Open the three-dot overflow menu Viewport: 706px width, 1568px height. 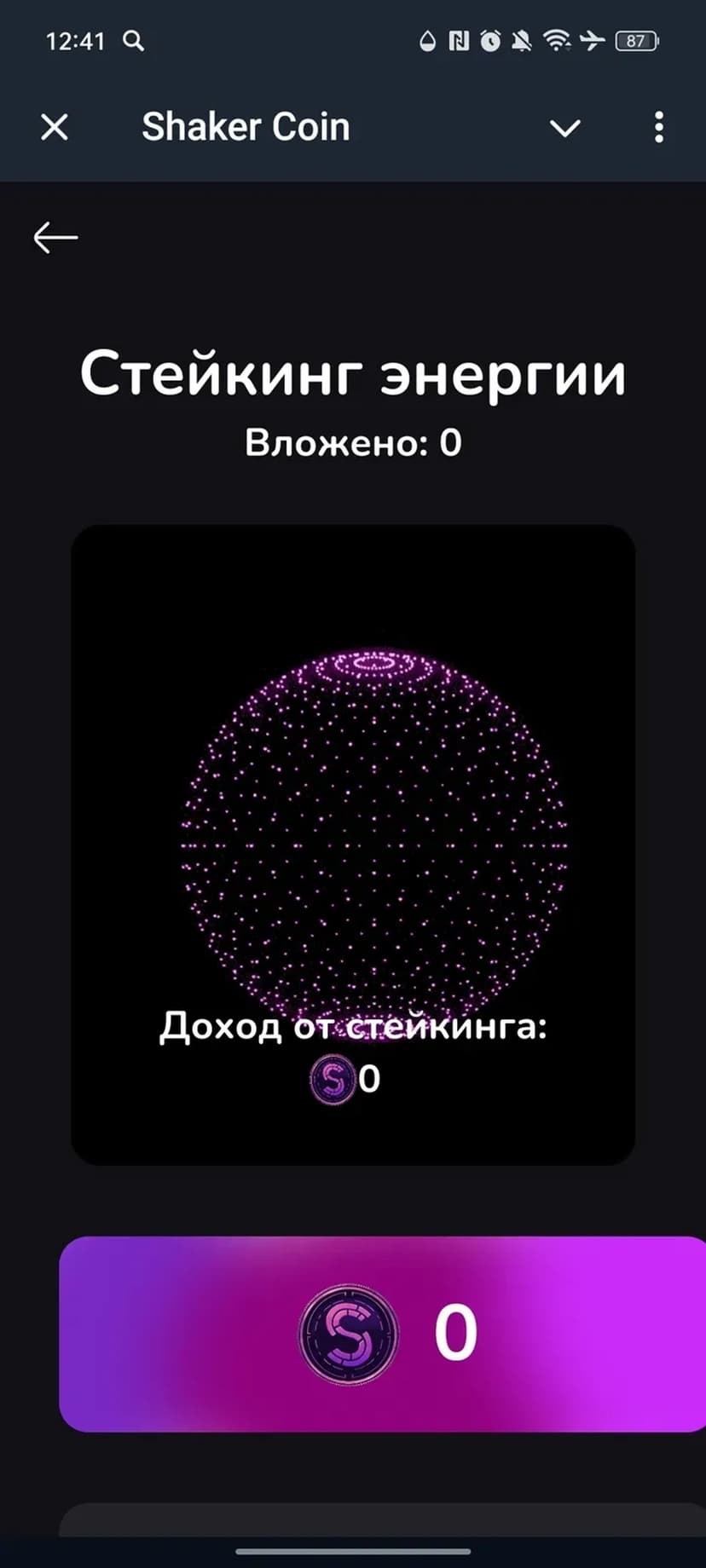click(658, 128)
